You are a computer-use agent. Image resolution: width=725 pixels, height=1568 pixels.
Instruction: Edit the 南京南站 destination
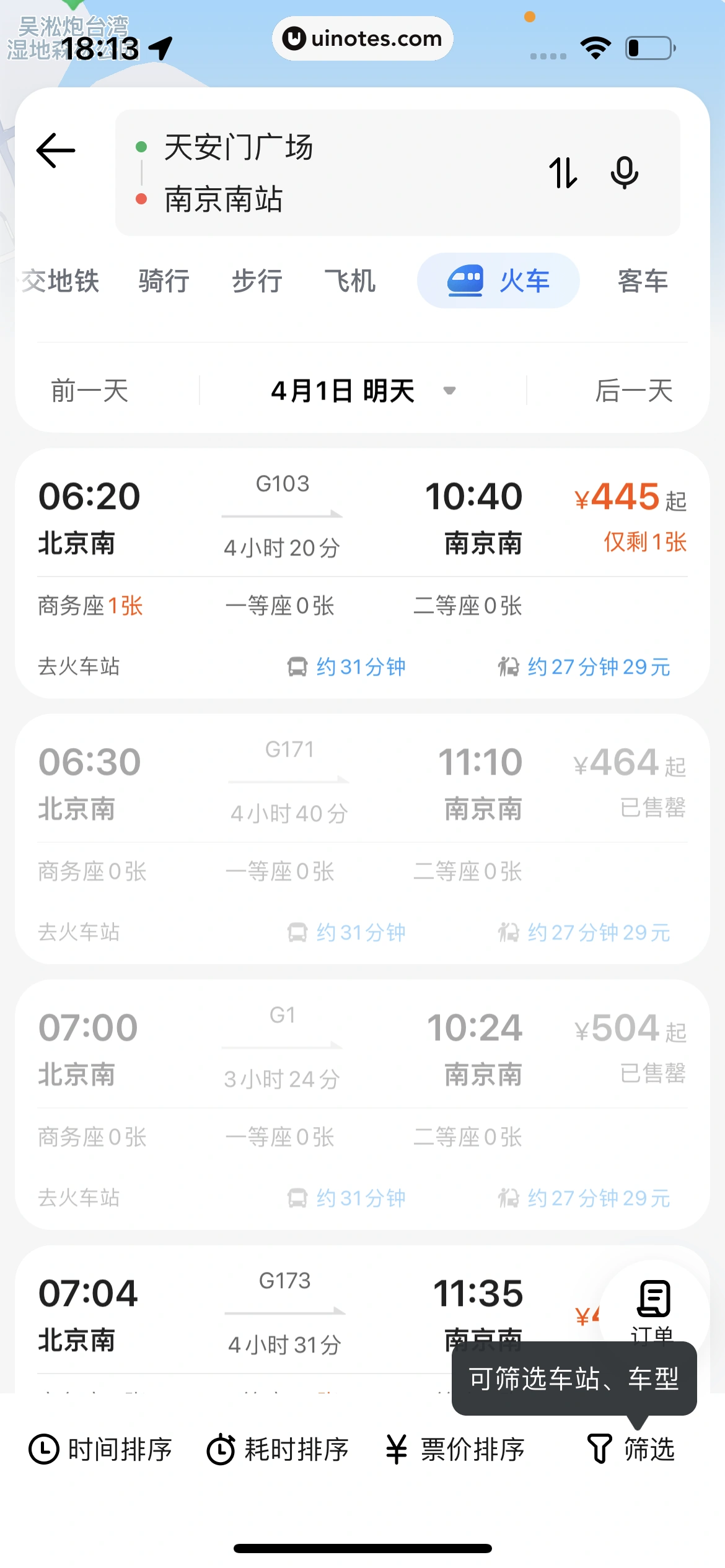tap(224, 199)
